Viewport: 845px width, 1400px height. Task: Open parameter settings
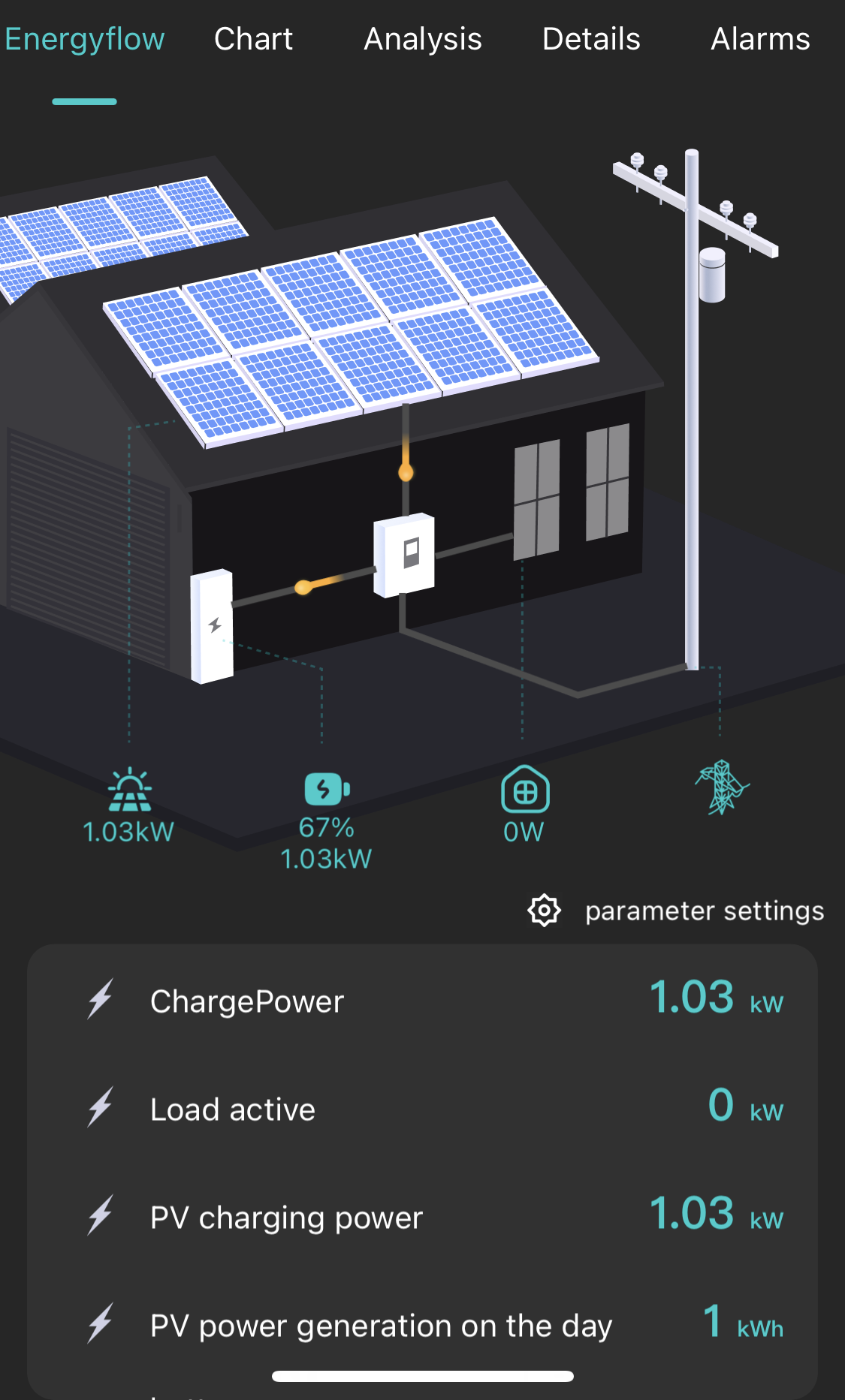(x=676, y=911)
